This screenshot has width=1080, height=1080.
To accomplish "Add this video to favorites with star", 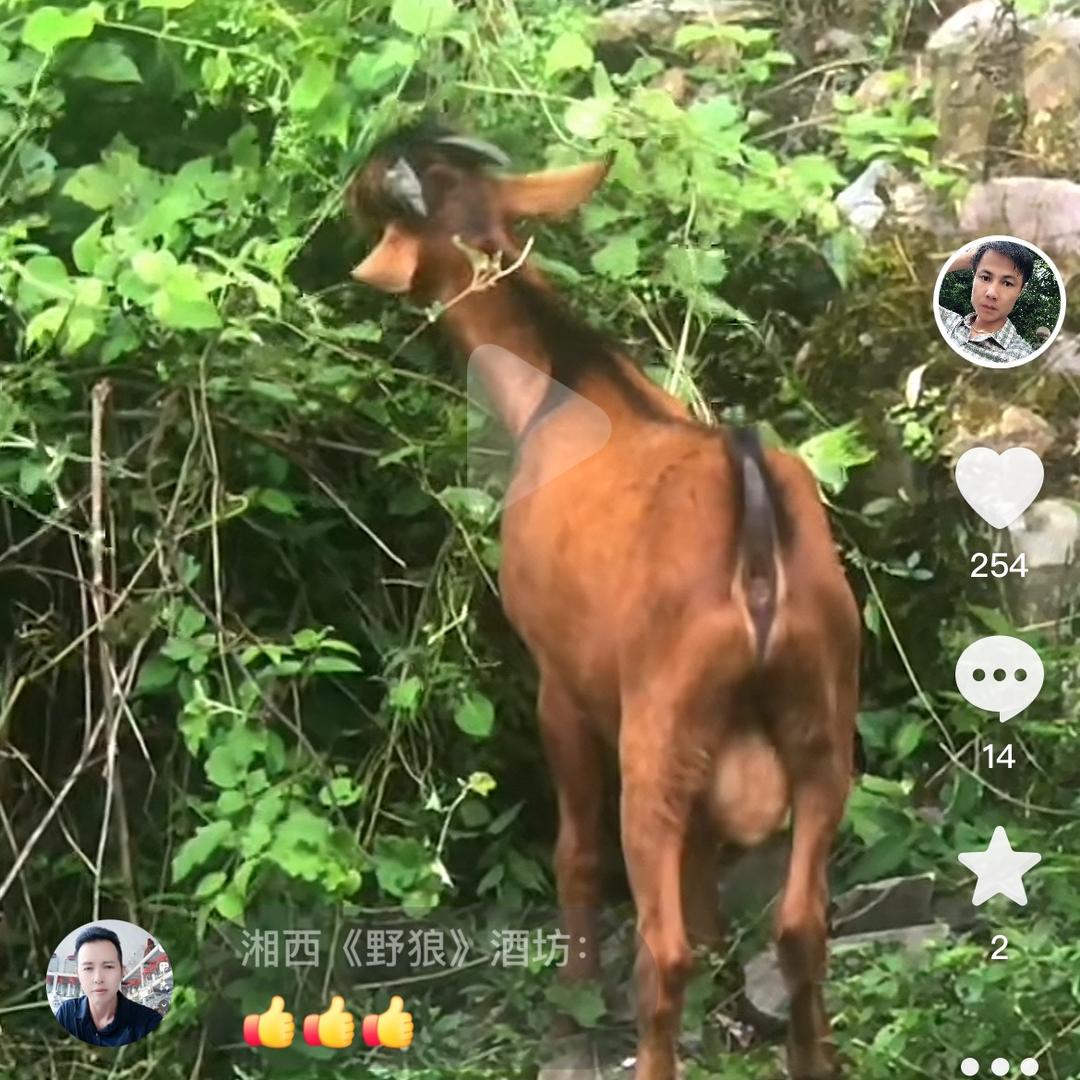I will pos(999,868).
